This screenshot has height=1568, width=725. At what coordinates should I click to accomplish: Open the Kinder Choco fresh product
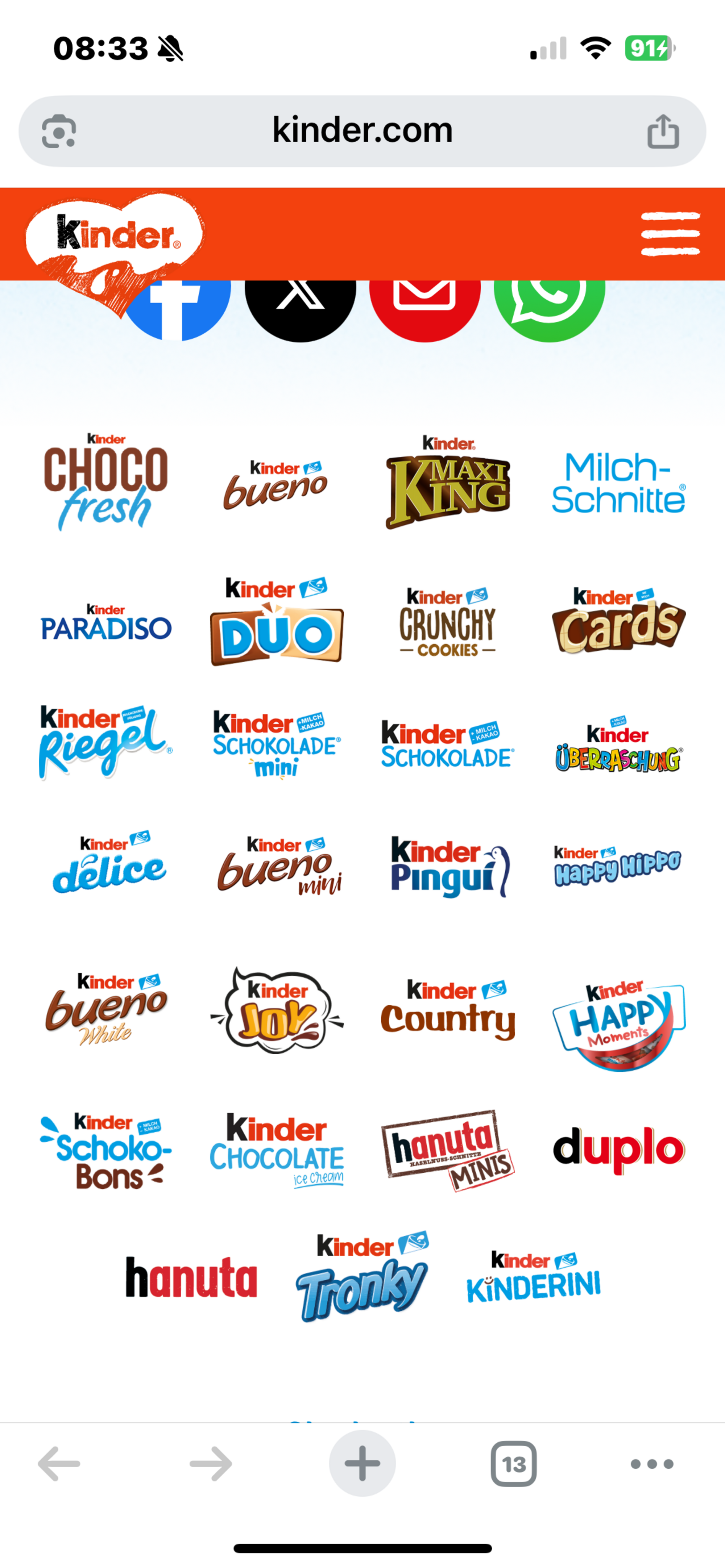[x=105, y=482]
